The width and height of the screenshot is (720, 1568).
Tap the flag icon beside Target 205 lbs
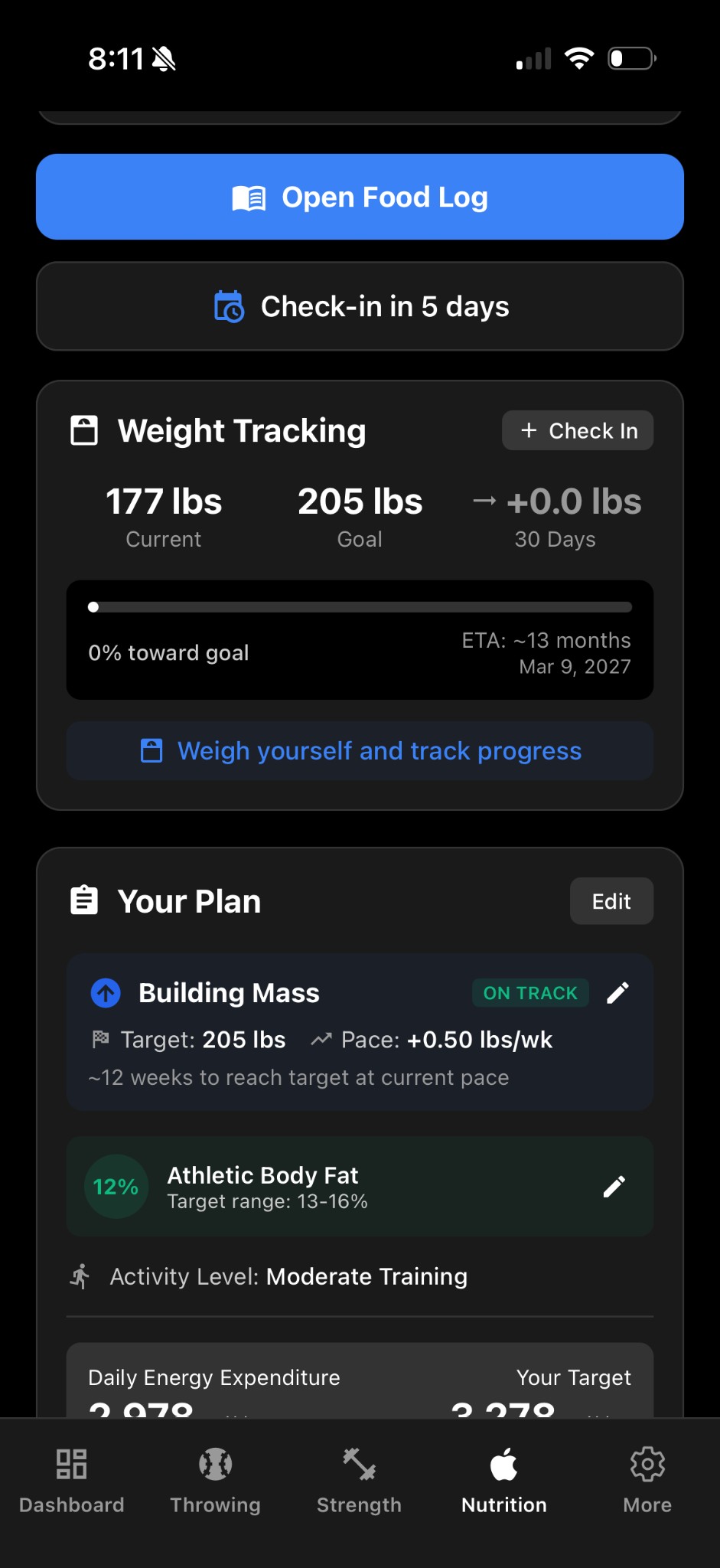[100, 1039]
